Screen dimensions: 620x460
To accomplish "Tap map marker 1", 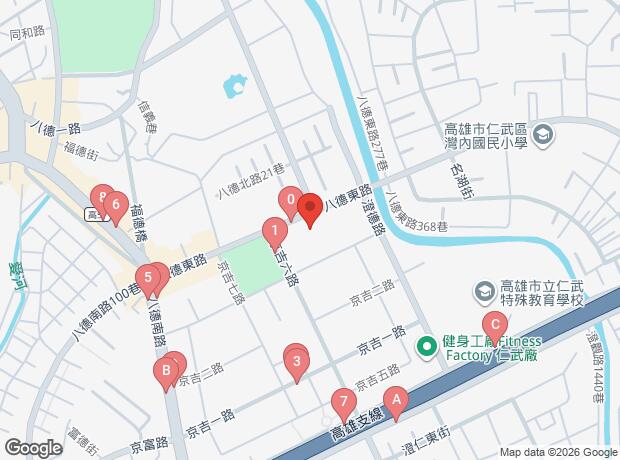I will pyautogui.click(x=275, y=231).
